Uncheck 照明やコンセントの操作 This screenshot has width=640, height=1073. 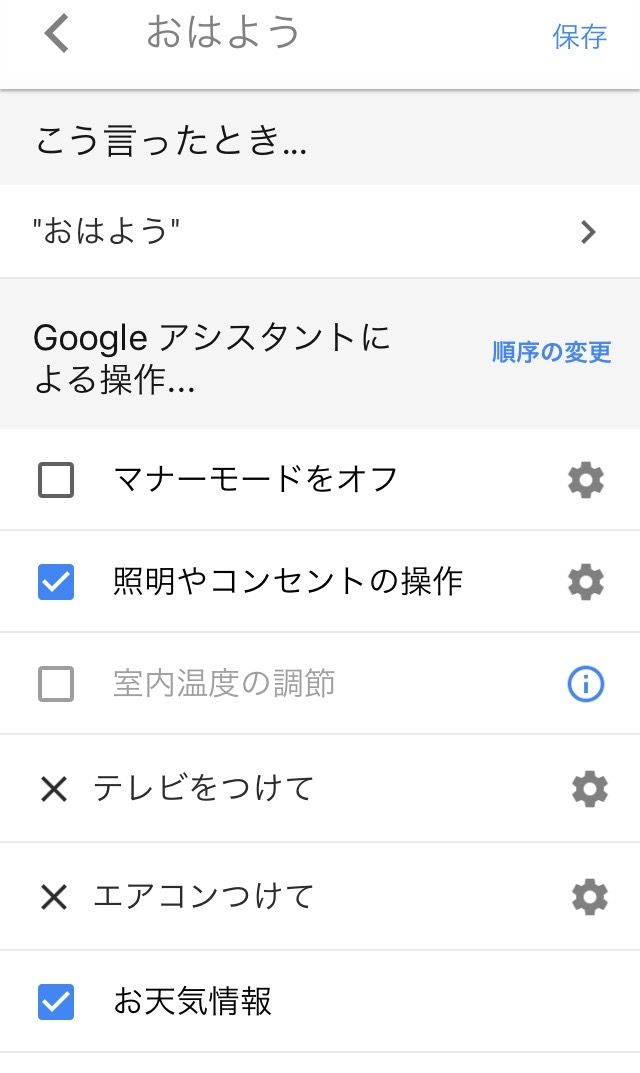[56, 582]
